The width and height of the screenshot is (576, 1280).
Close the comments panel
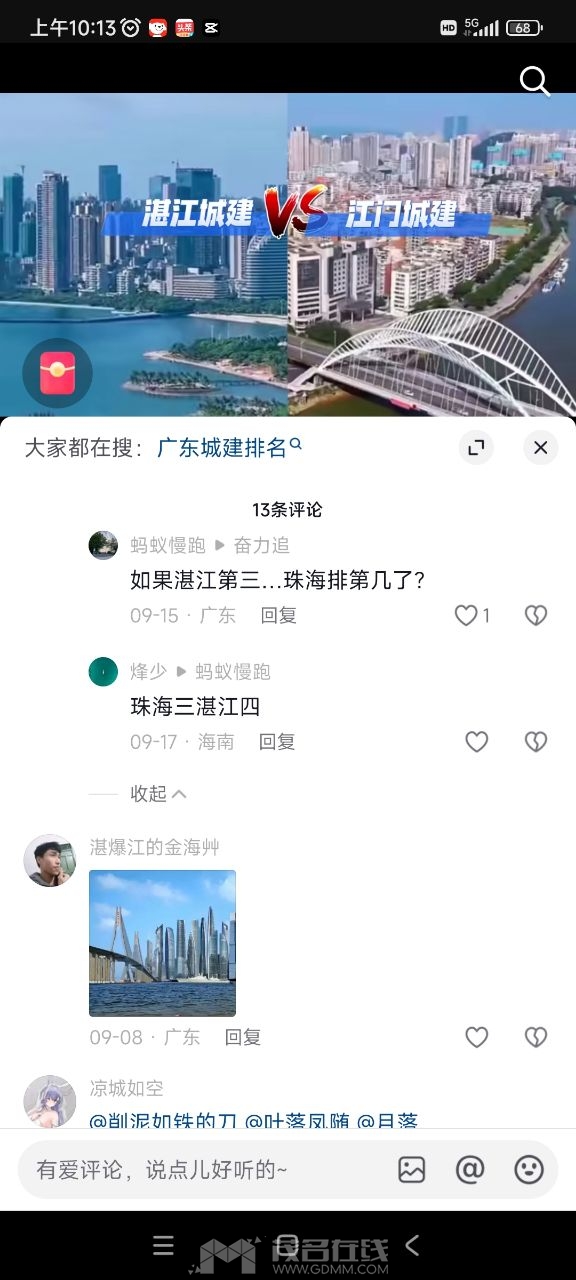[541, 447]
